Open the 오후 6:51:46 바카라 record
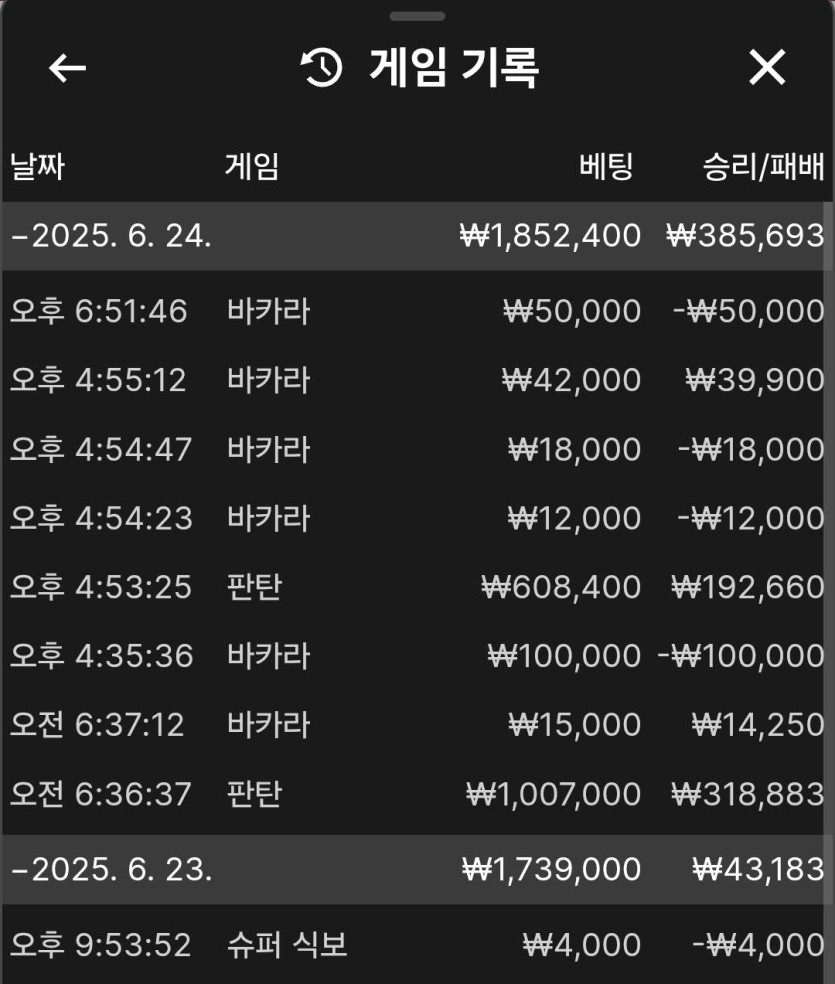 (417, 311)
